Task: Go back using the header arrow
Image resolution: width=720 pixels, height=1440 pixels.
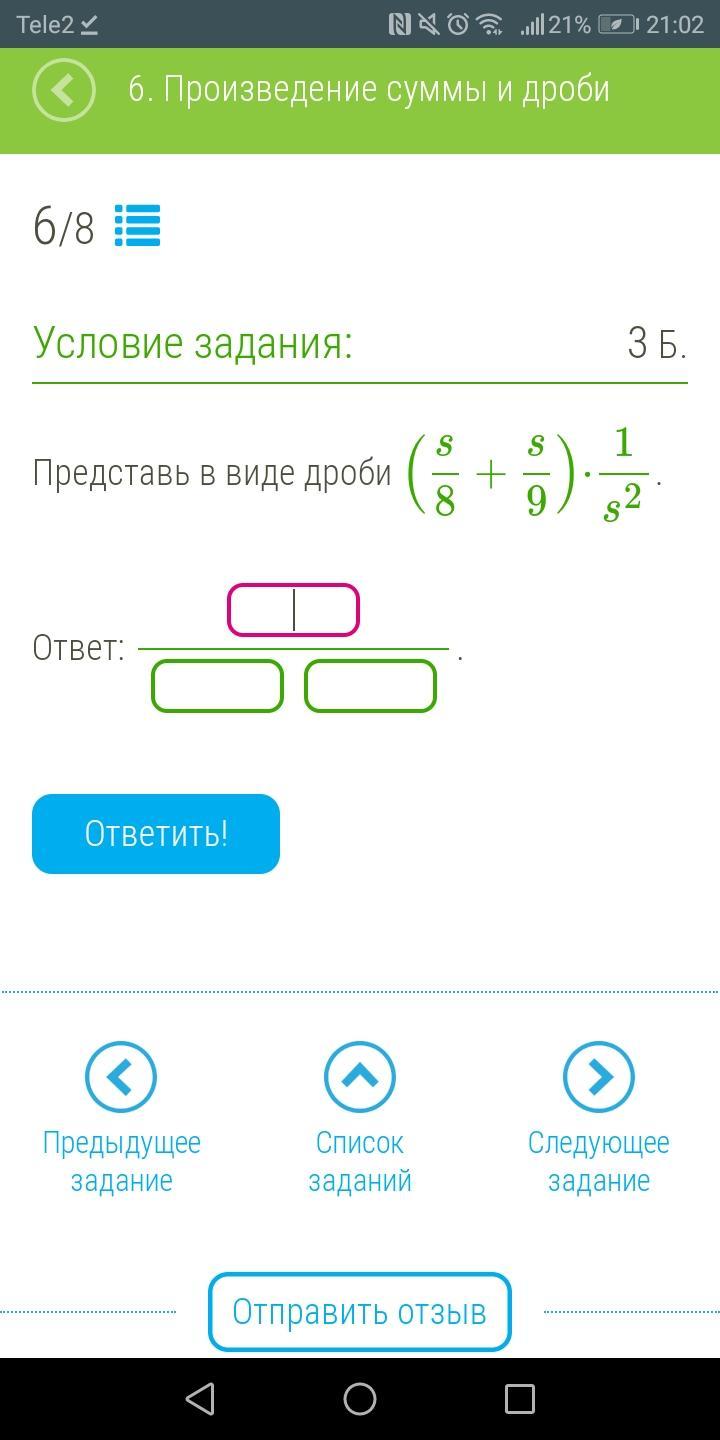Action: tap(64, 90)
